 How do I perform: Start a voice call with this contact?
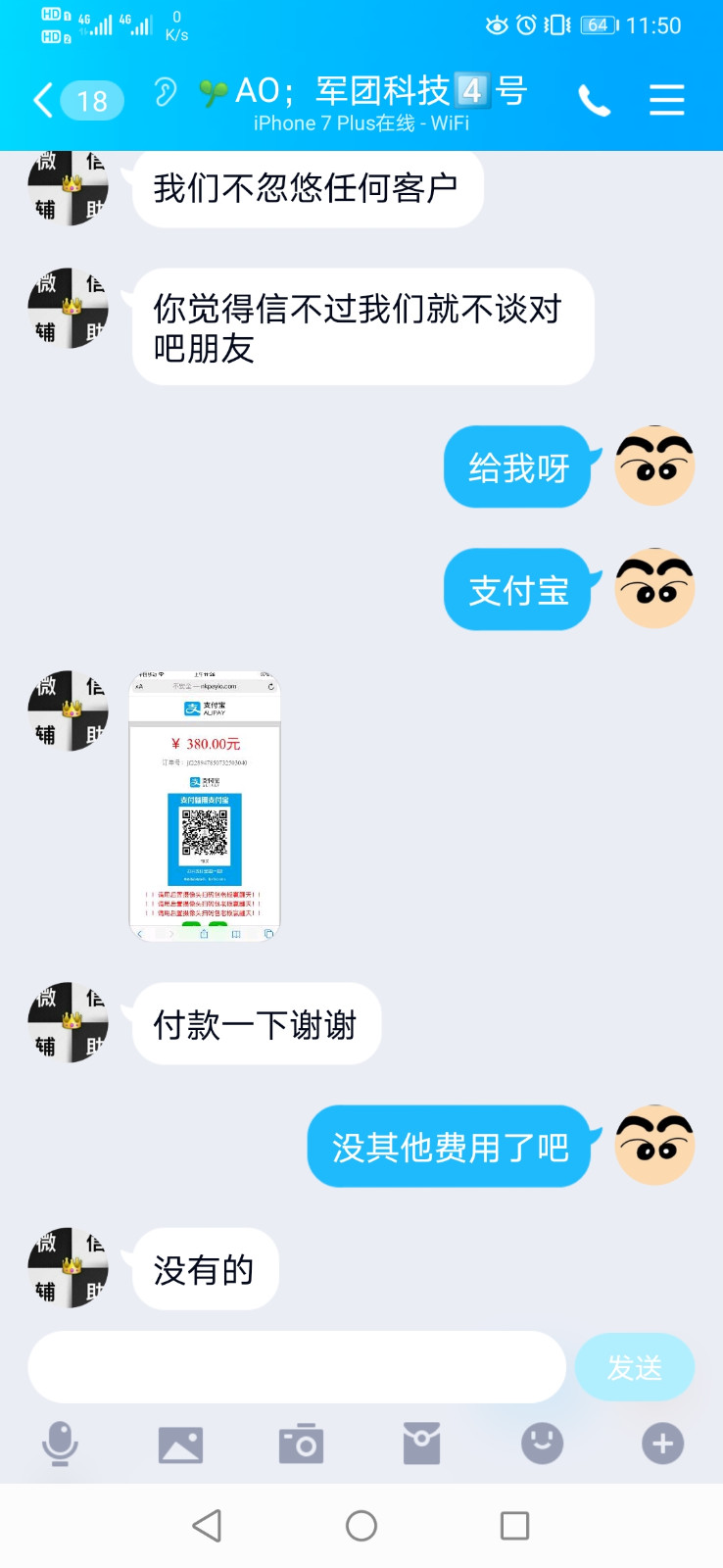tap(594, 100)
